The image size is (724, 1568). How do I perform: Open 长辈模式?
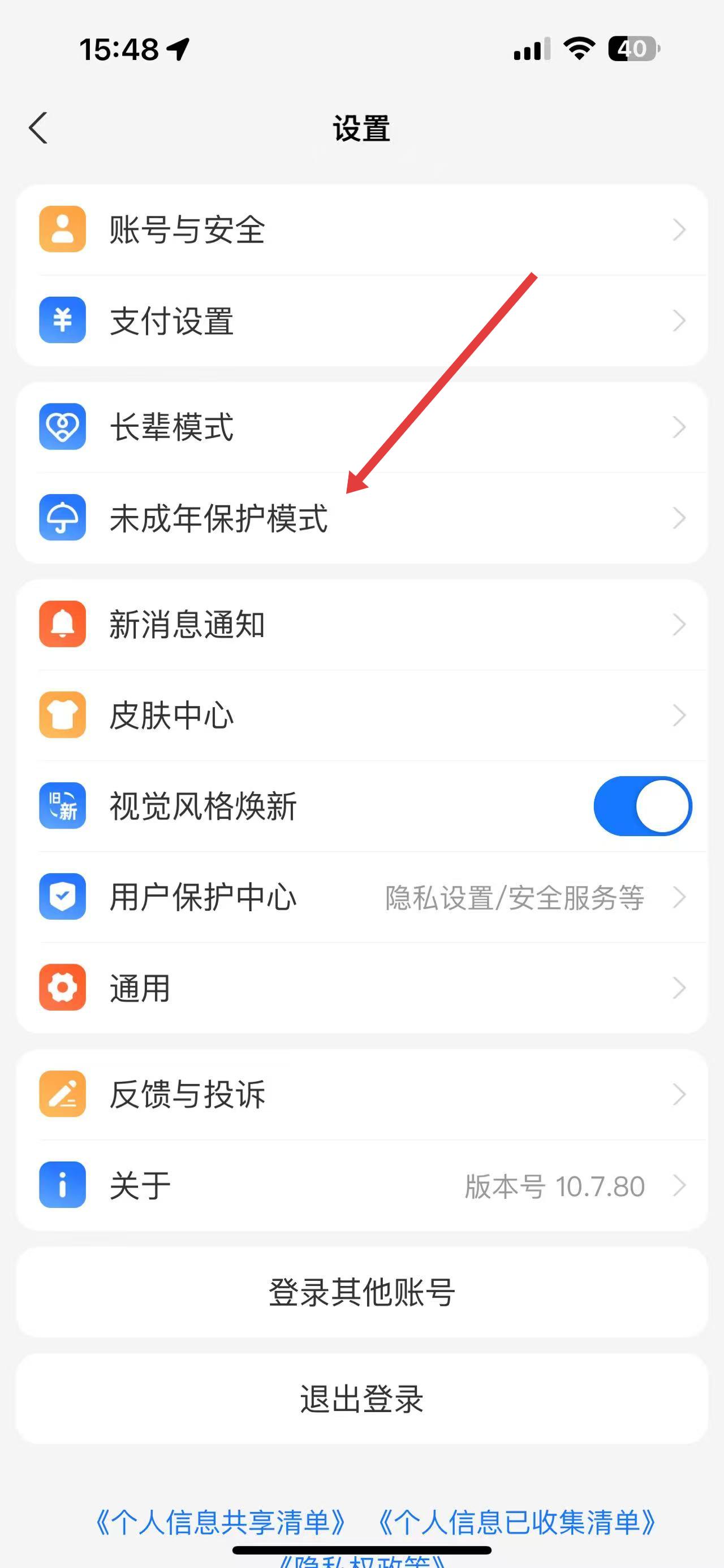click(x=361, y=427)
